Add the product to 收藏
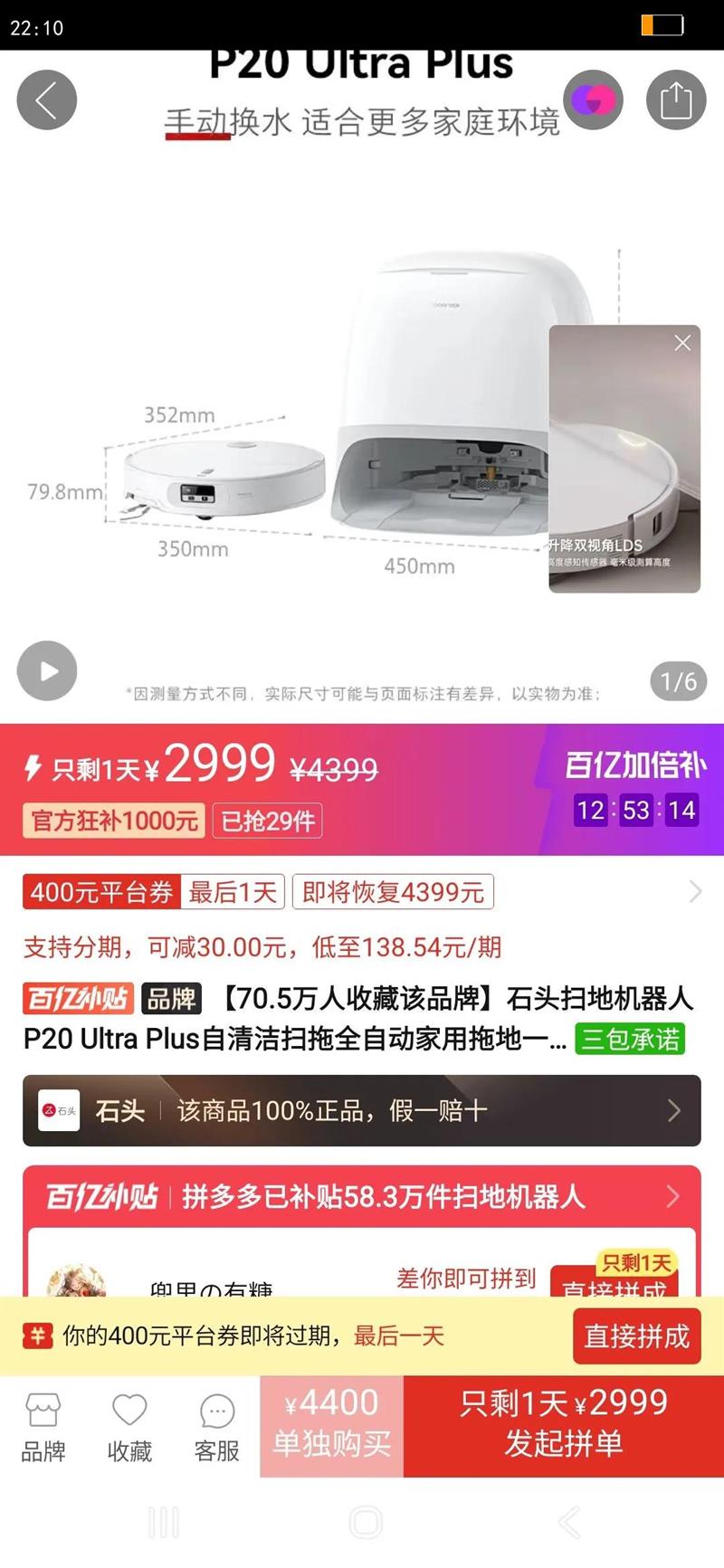 (129, 1428)
